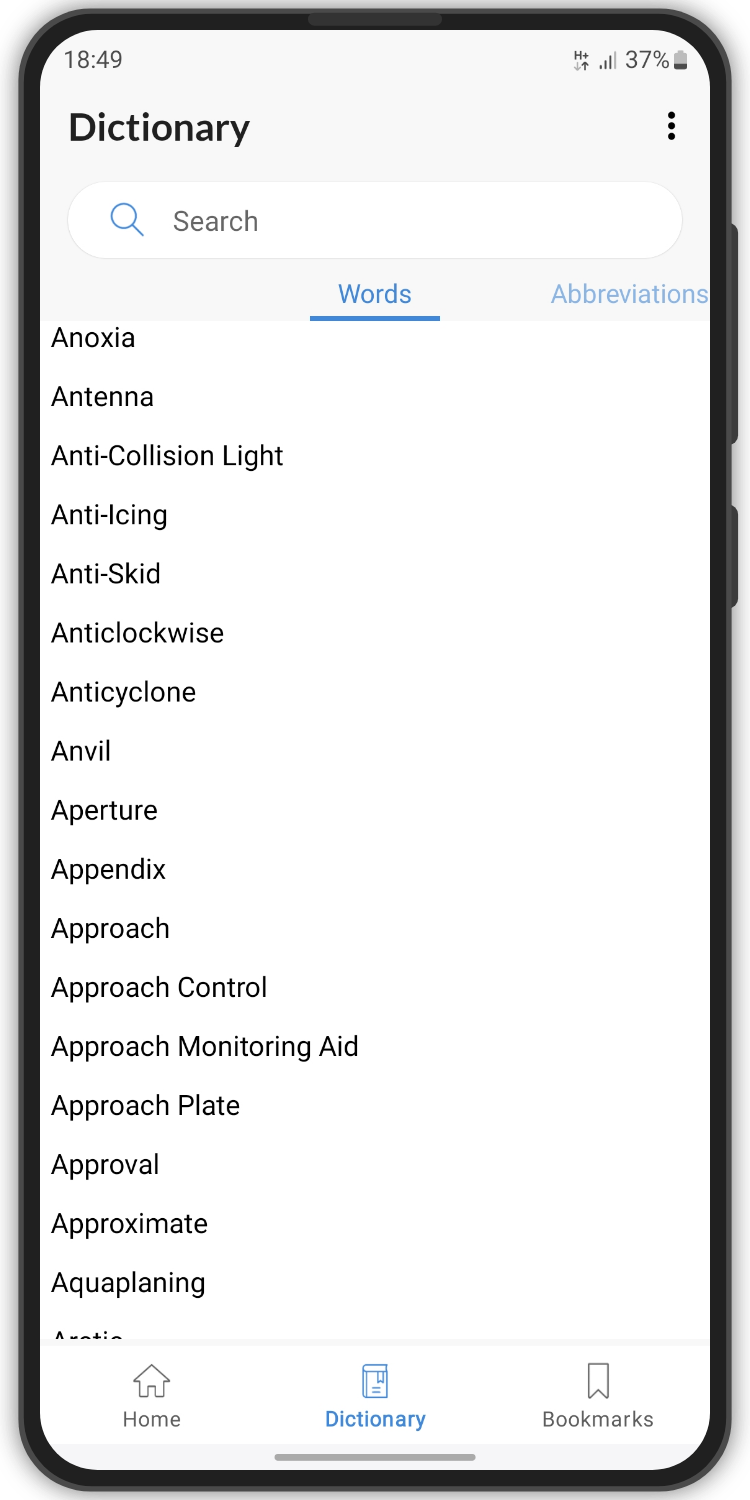Open the Aquaplaning entry
Screen dimensions: 750x1500
tap(375, 1282)
